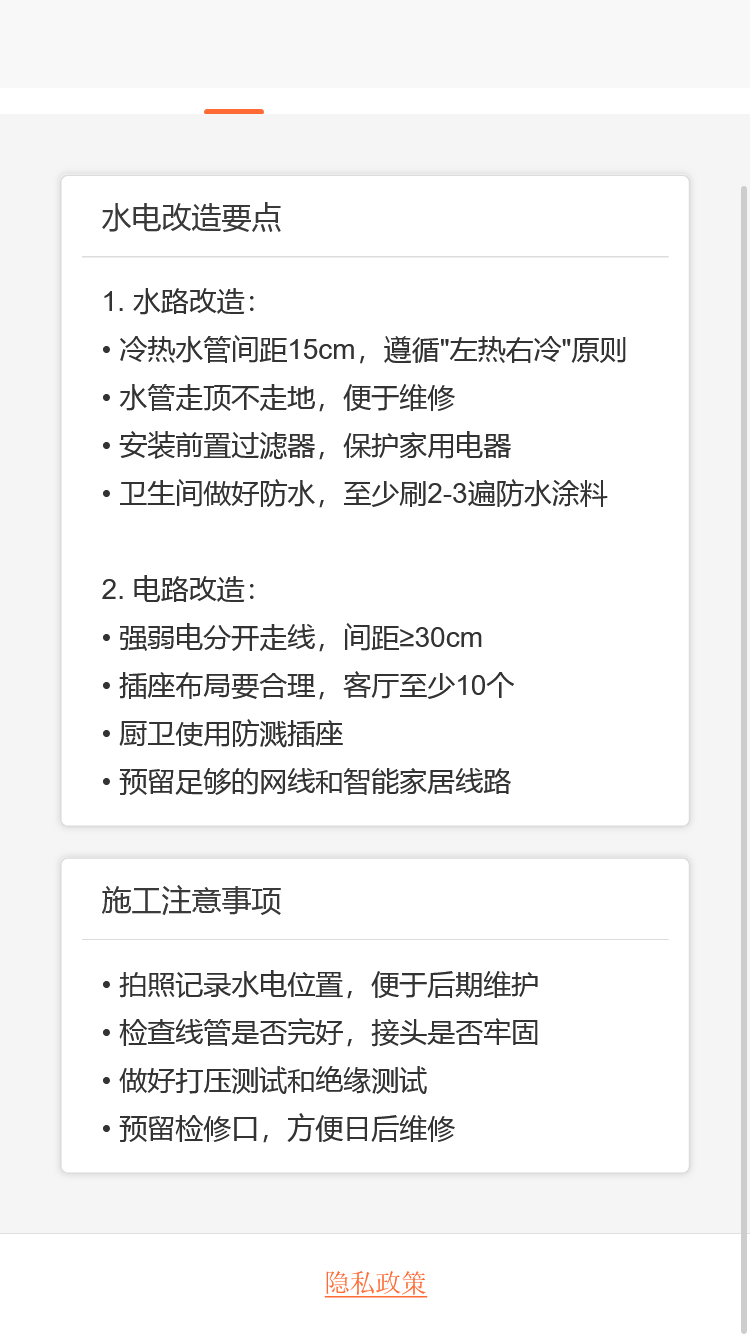This screenshot has width=752, height=1336.
Task: Click the 卫生间做好防水 bullet item
Action: [x=358, y=494]
